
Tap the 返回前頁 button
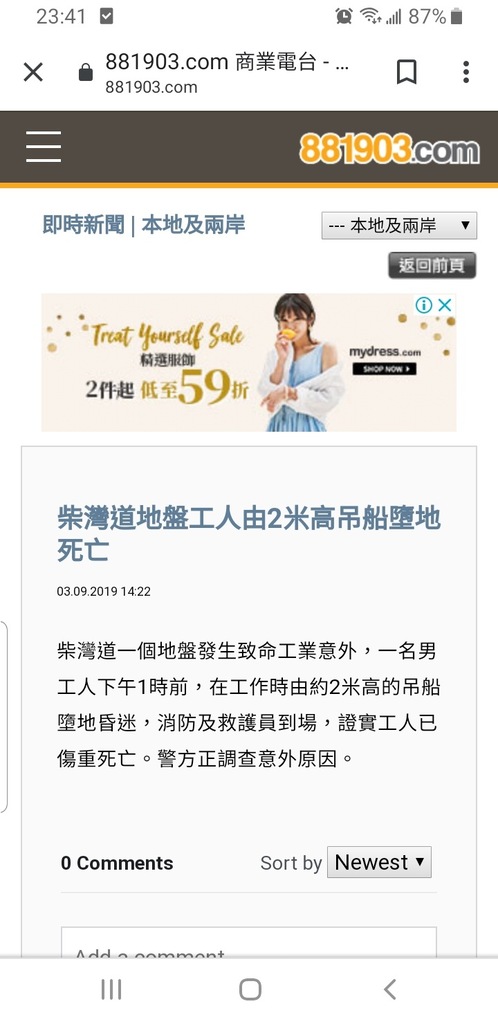tap(432, 266)
